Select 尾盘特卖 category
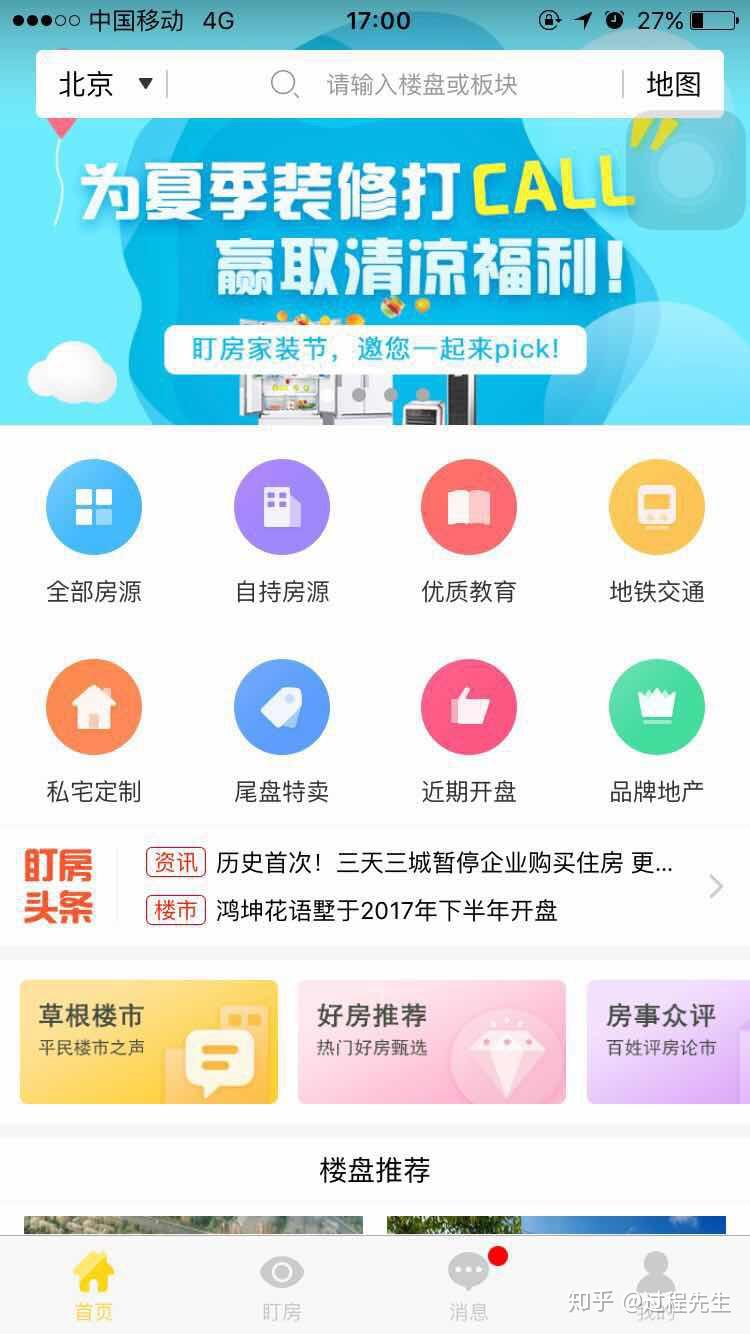The image size is (750, 1334). tap(282, 731)
